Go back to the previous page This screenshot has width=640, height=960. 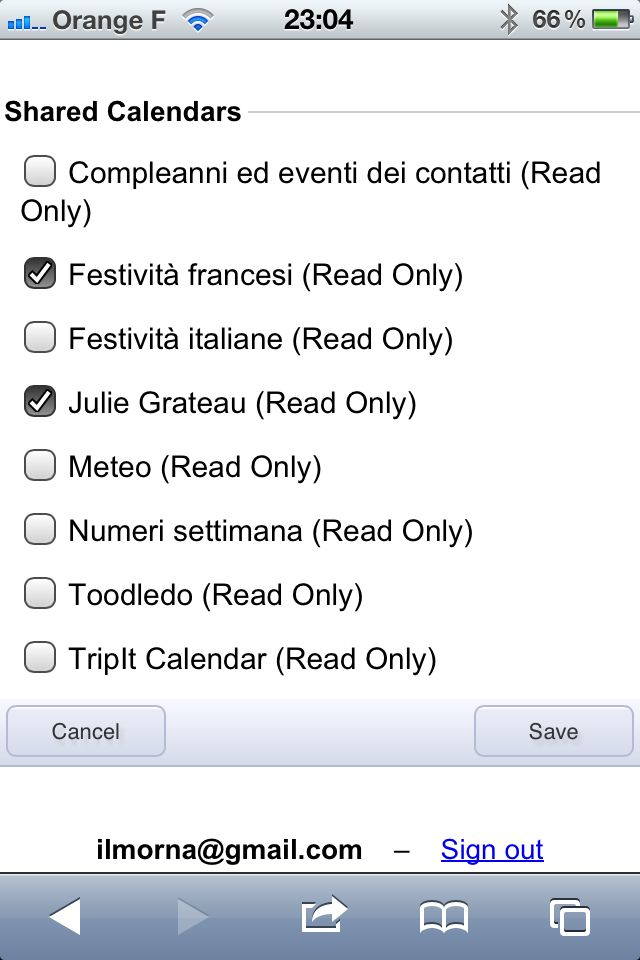65,916
